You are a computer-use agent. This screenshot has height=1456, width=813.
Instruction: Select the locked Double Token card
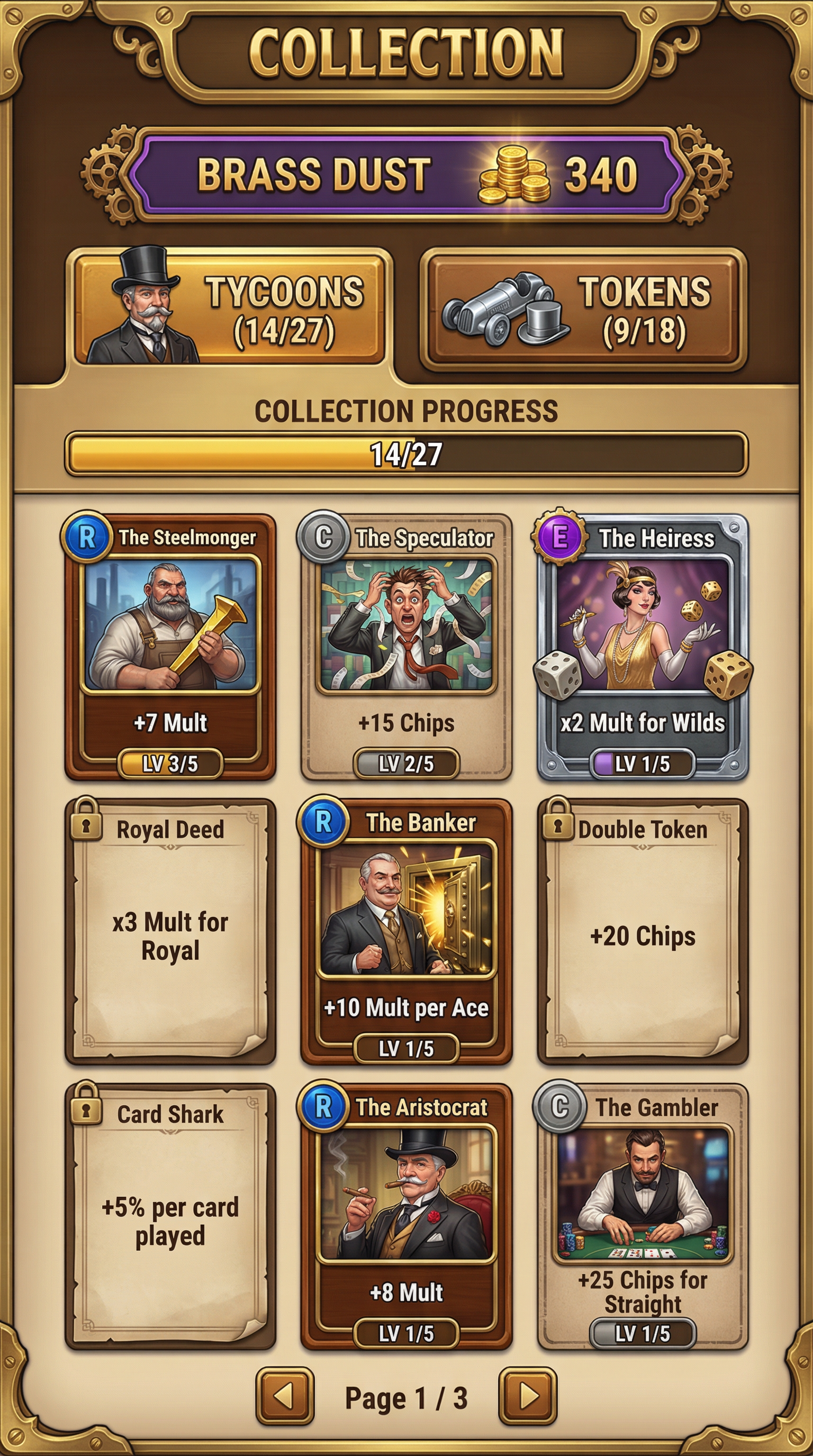642,933
